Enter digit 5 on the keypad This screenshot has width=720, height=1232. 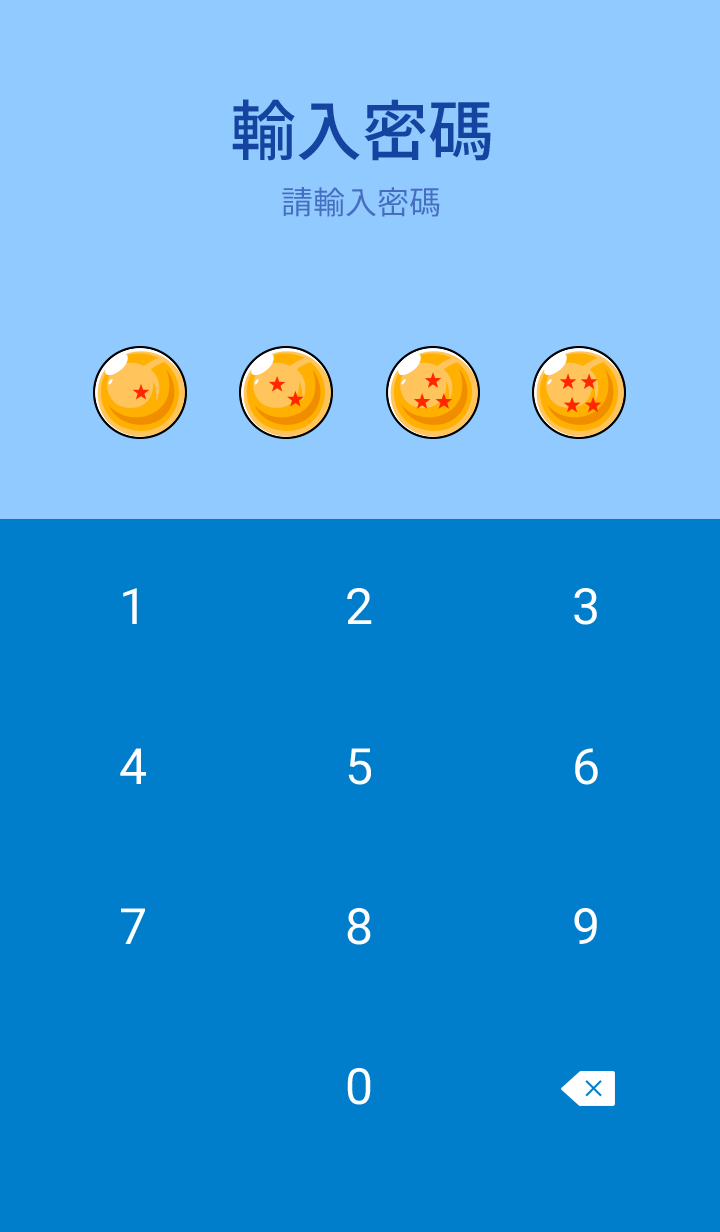pyautogui.click(x=359, y=767)
